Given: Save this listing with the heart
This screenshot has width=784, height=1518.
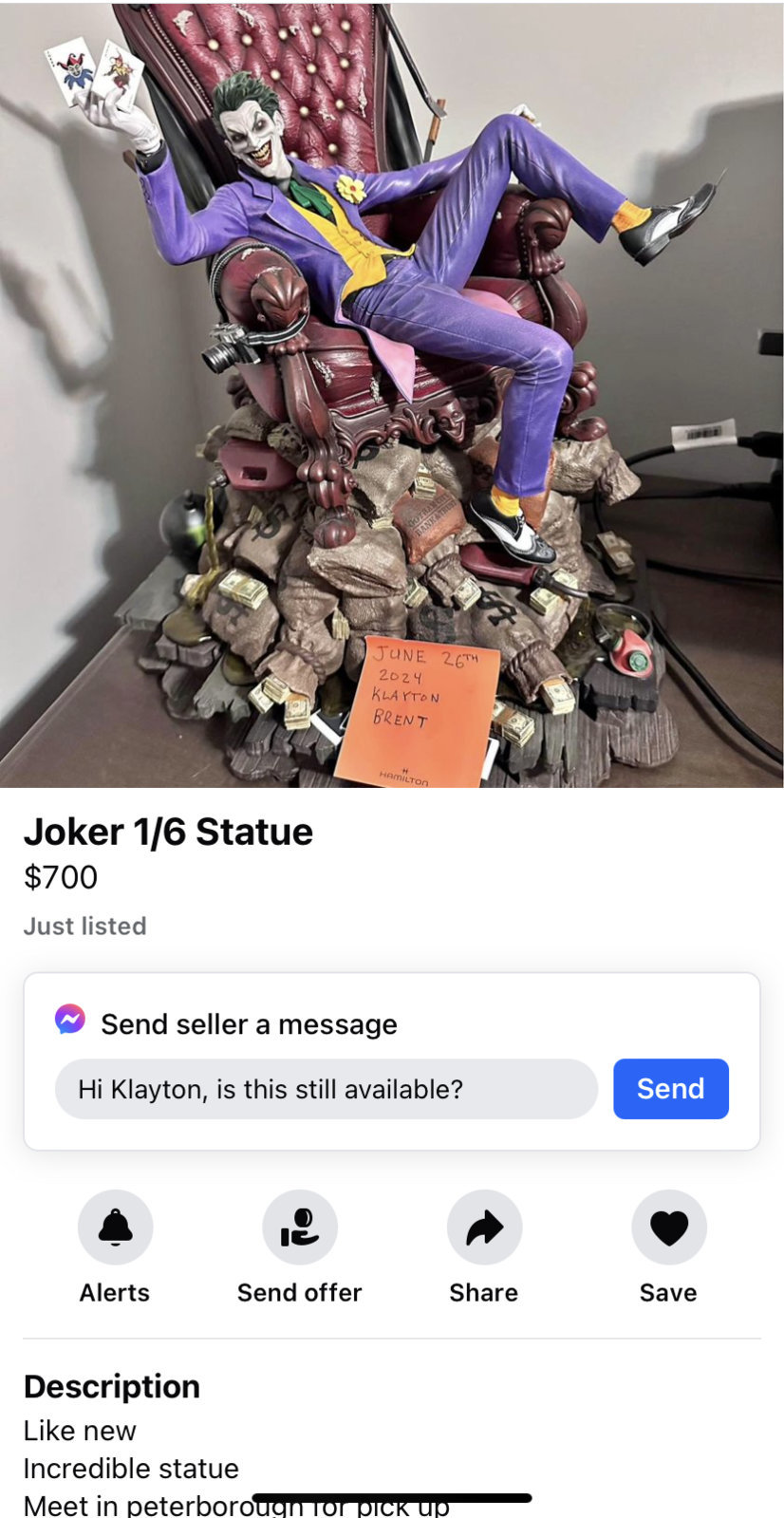Looking at the screenshot, I should (x=668, y=1228).
